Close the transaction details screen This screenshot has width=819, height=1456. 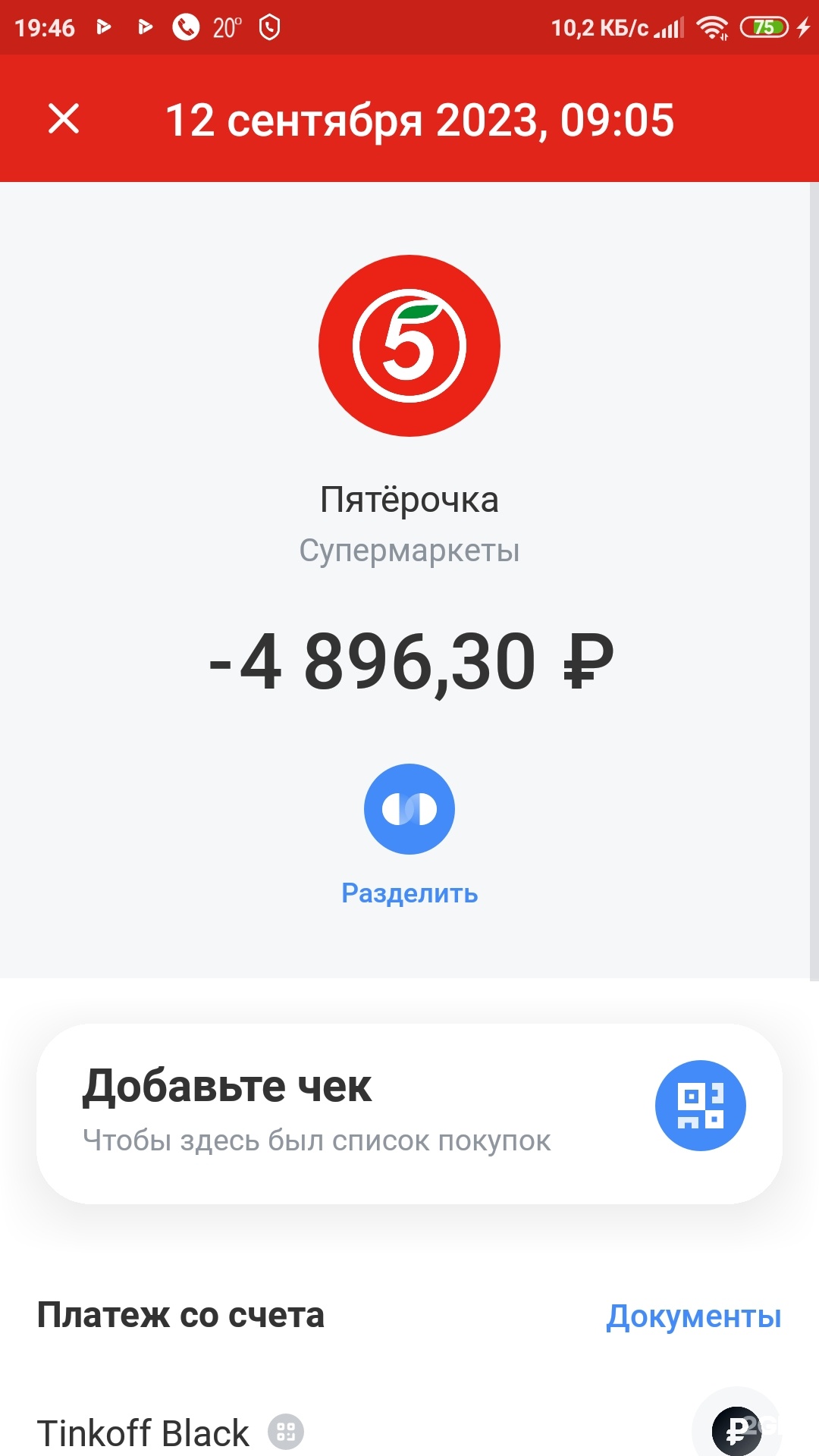coord(64,119)
